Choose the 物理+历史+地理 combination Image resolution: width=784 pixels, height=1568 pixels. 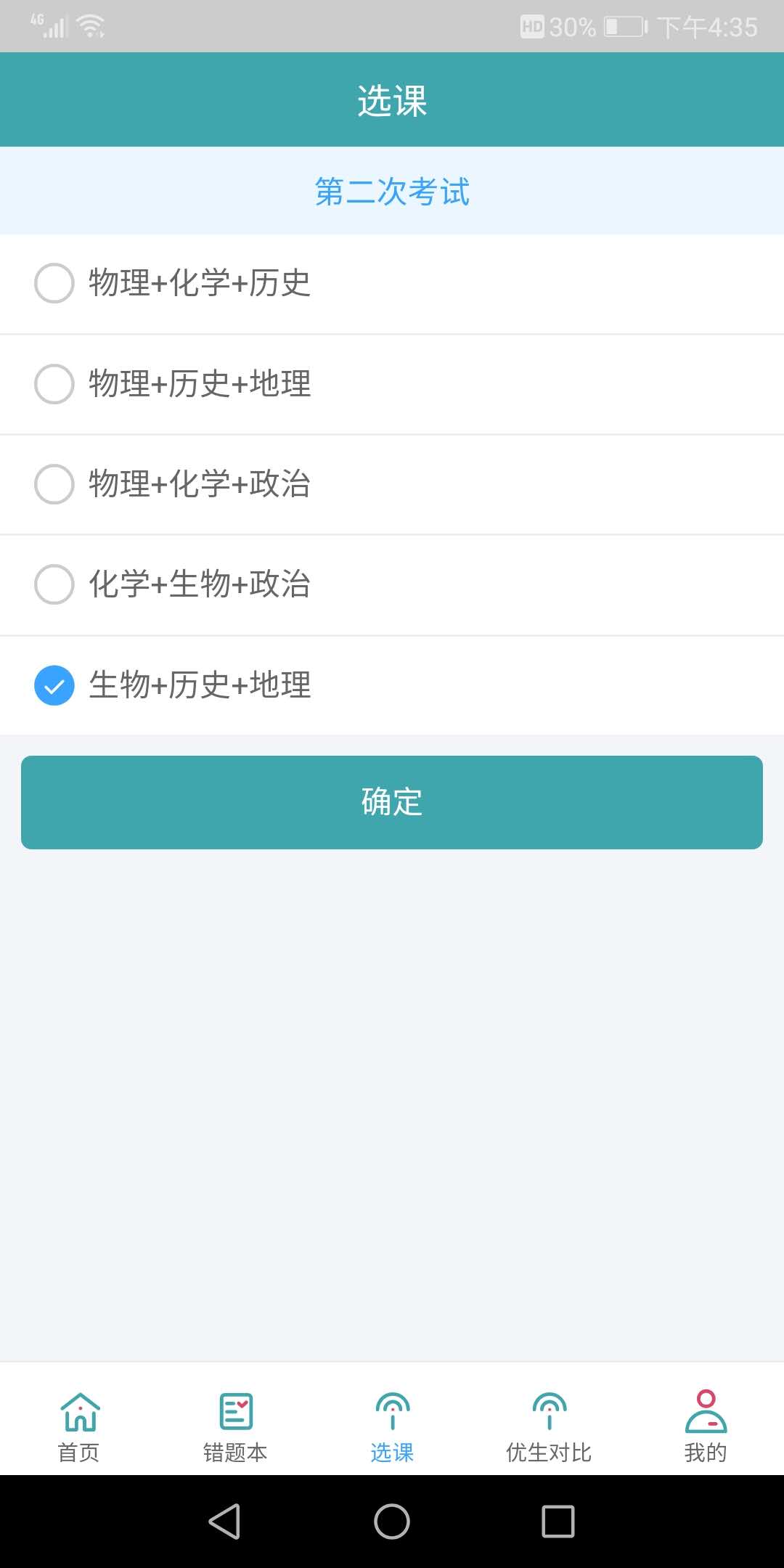[54, 383]
